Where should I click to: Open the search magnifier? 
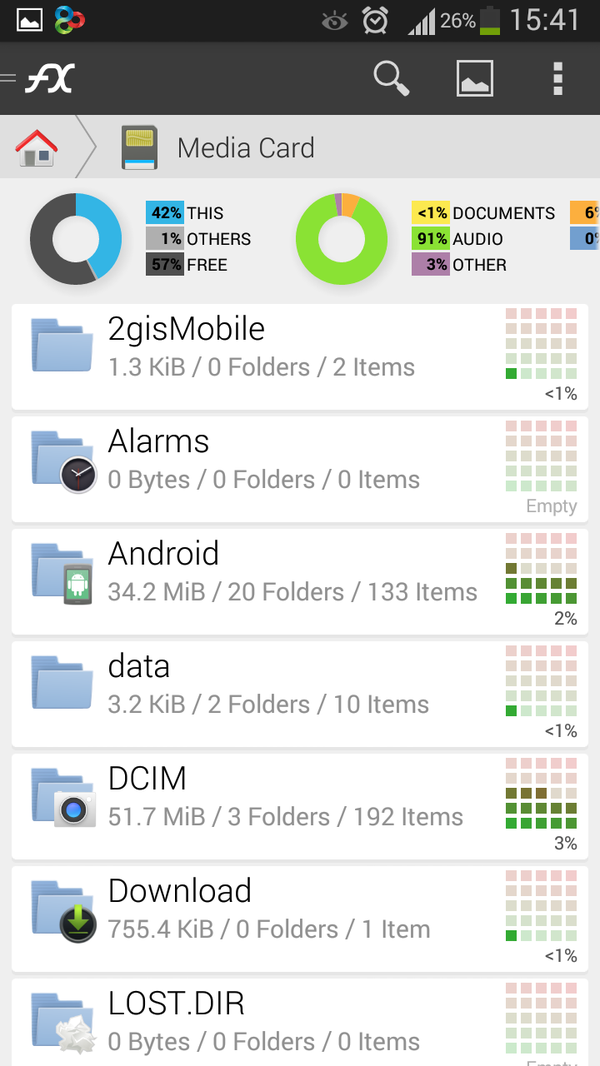[391, 78]
